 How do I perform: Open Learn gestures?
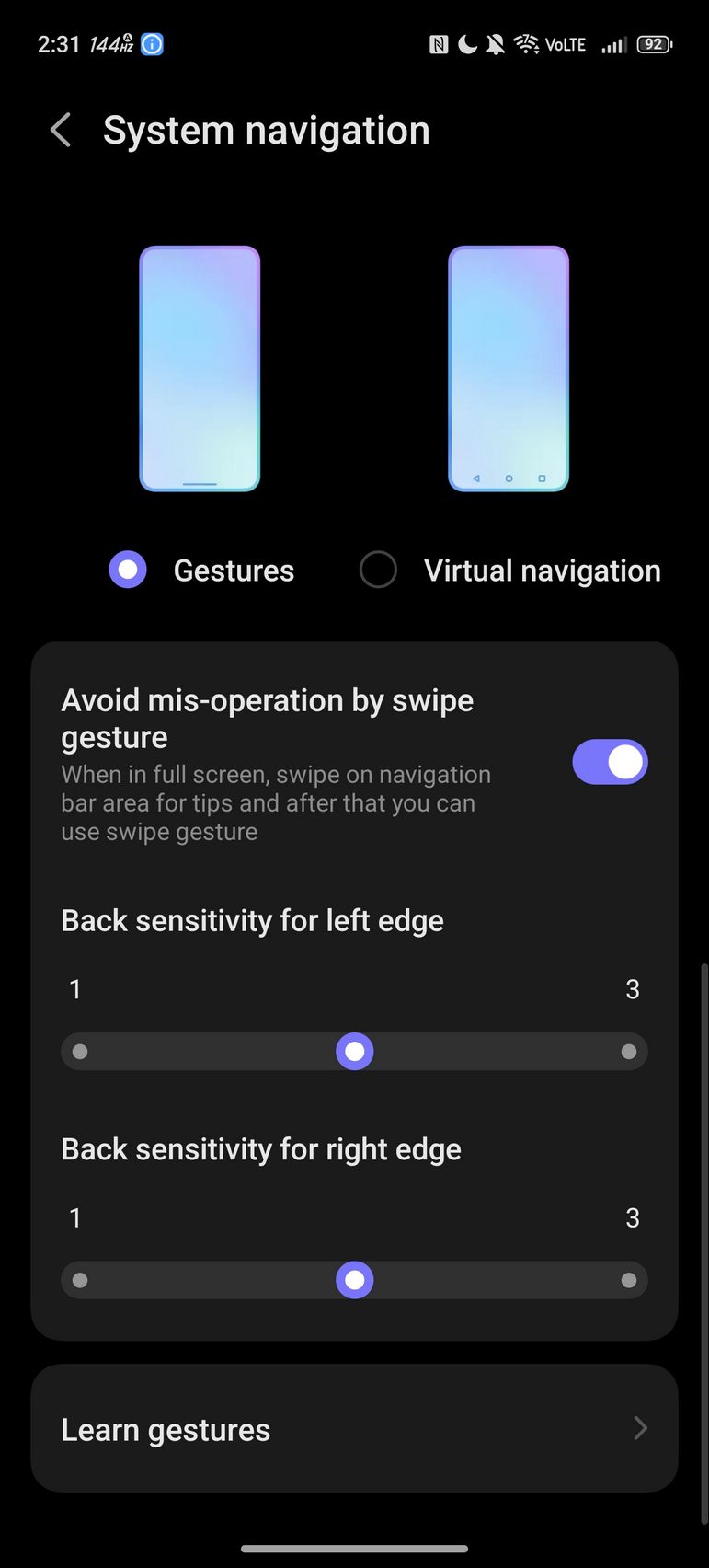pyautogui.click(x=354, y=1429)
